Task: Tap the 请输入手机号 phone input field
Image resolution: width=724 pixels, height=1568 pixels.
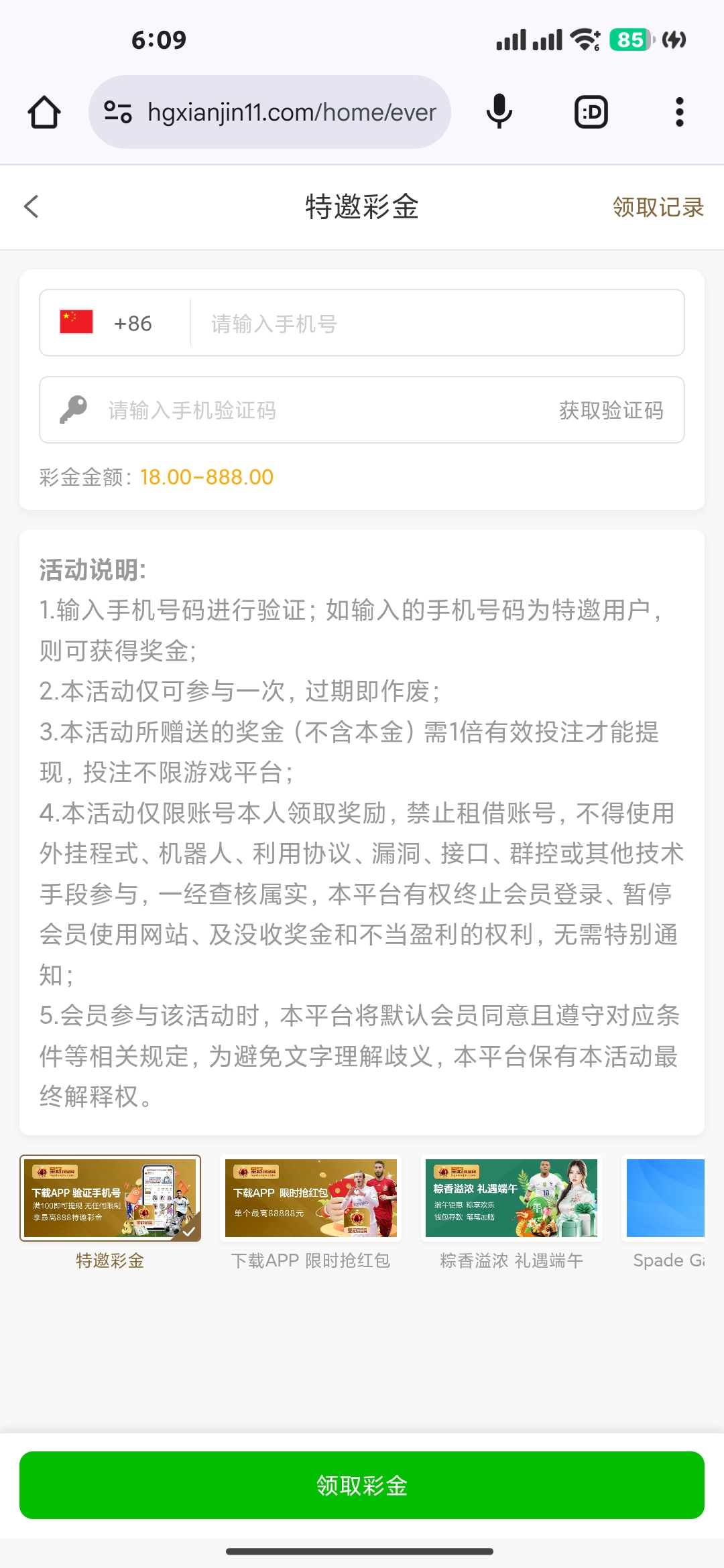Action: tap(375, 323)
